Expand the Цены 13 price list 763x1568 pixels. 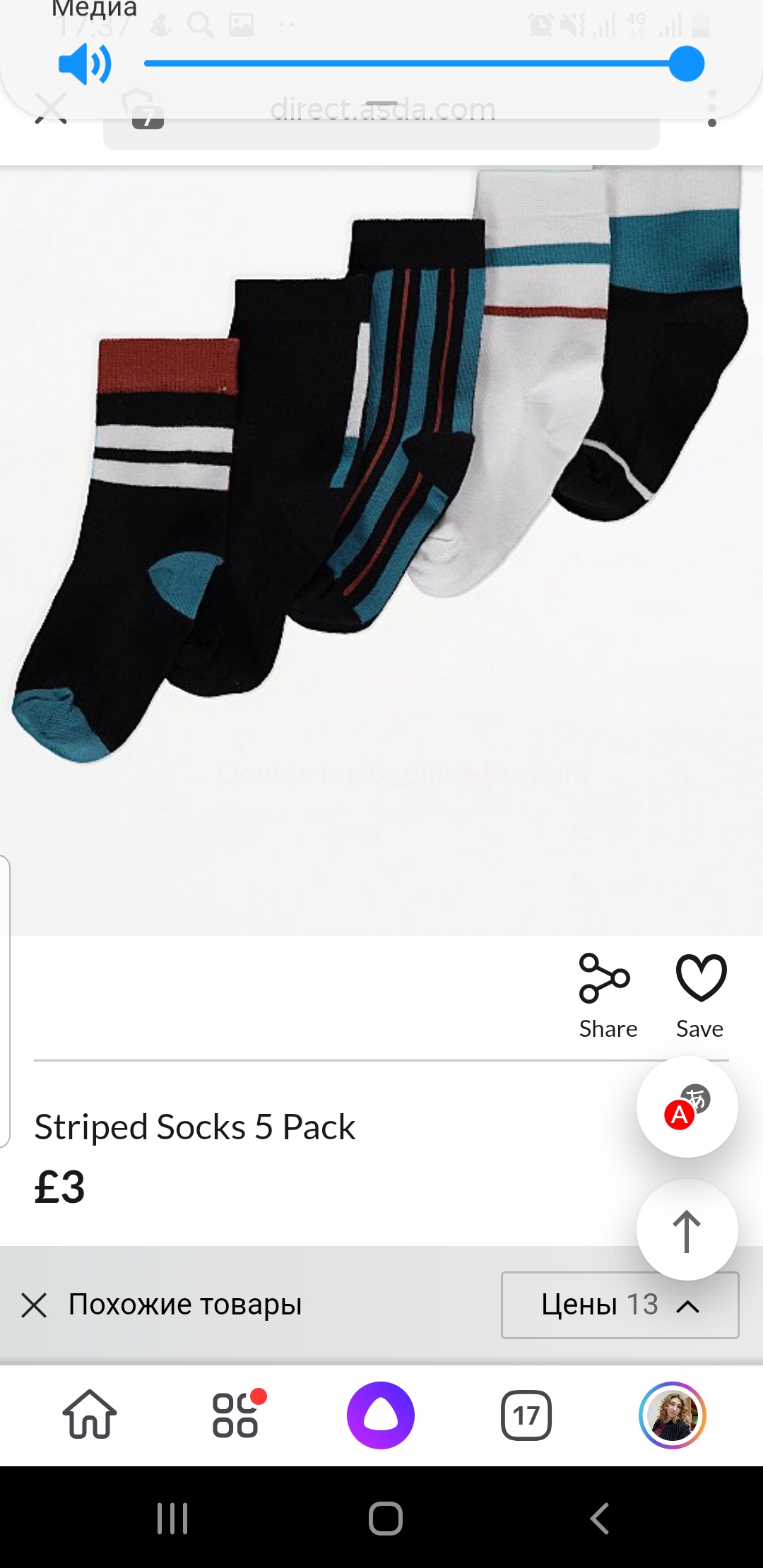(x=620, y=1305)
